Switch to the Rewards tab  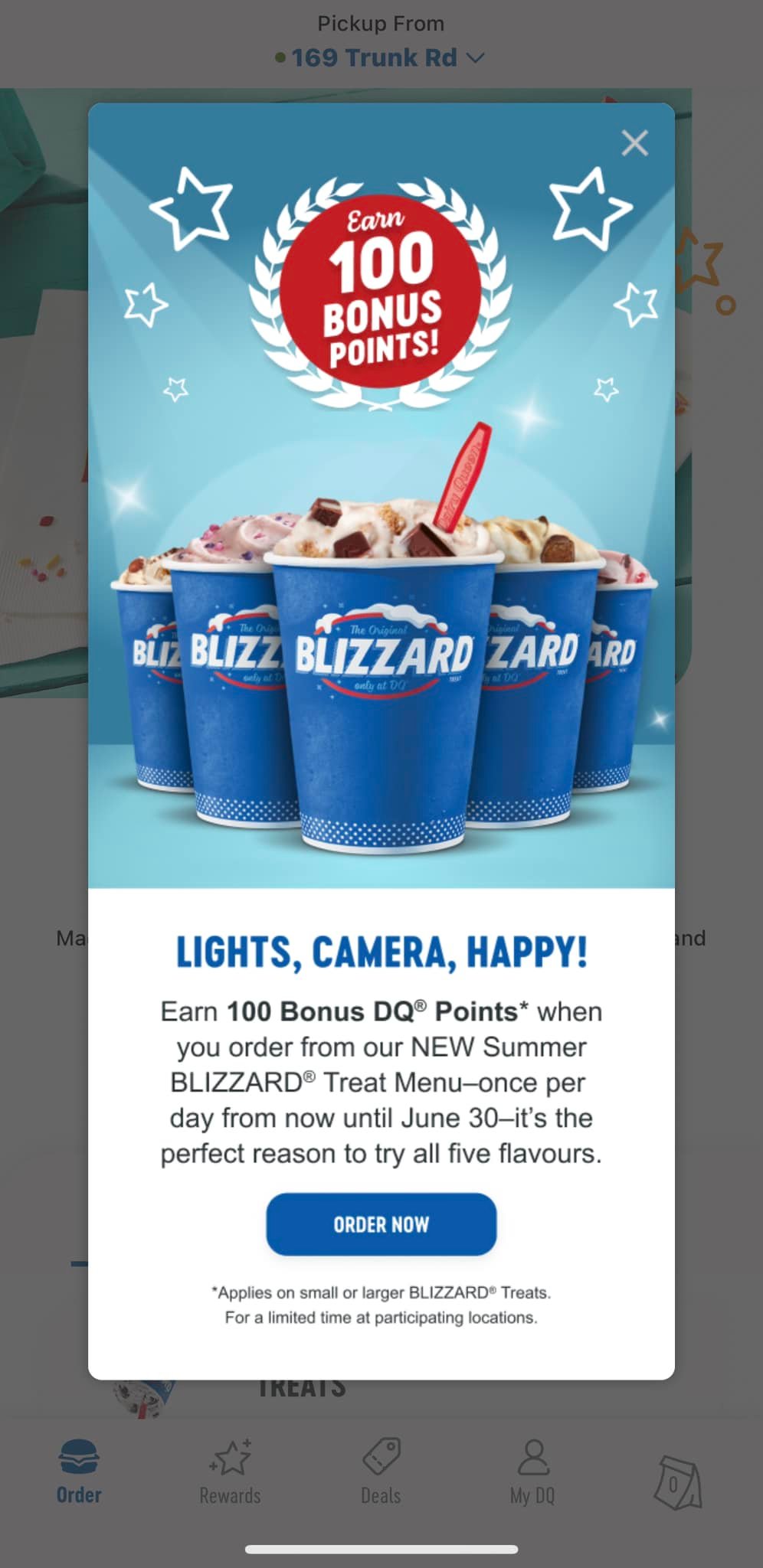(230, 1472)
